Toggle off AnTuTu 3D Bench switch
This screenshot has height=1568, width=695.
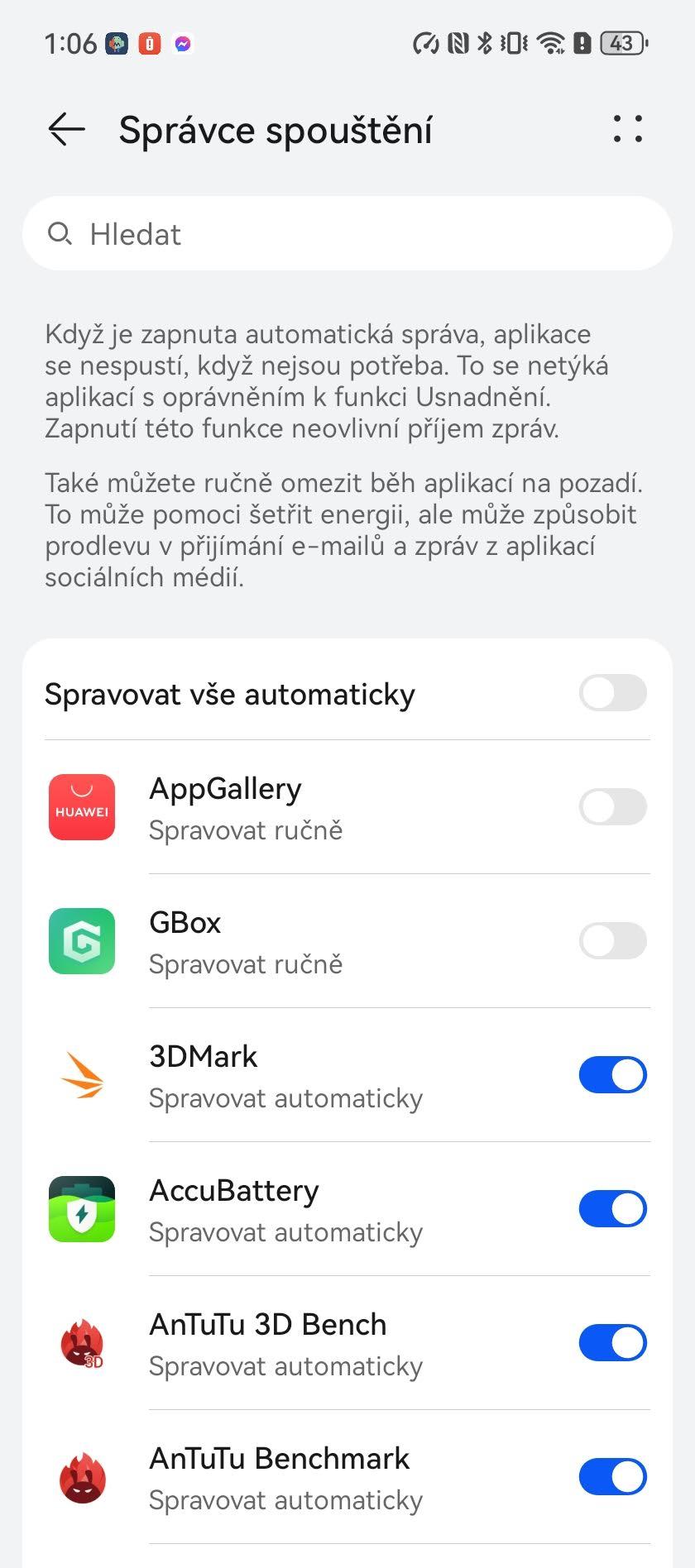coord(612,1343)
